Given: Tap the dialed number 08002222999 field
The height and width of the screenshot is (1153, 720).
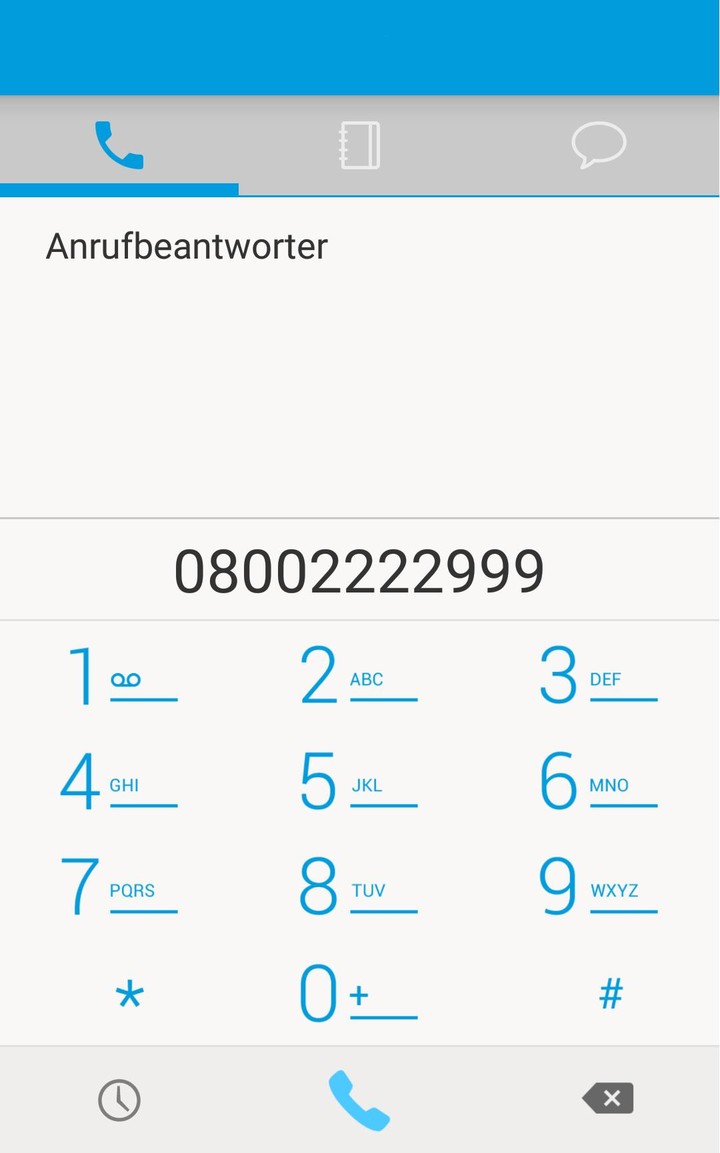Looking at the screenshot, I should click(359, 569).
